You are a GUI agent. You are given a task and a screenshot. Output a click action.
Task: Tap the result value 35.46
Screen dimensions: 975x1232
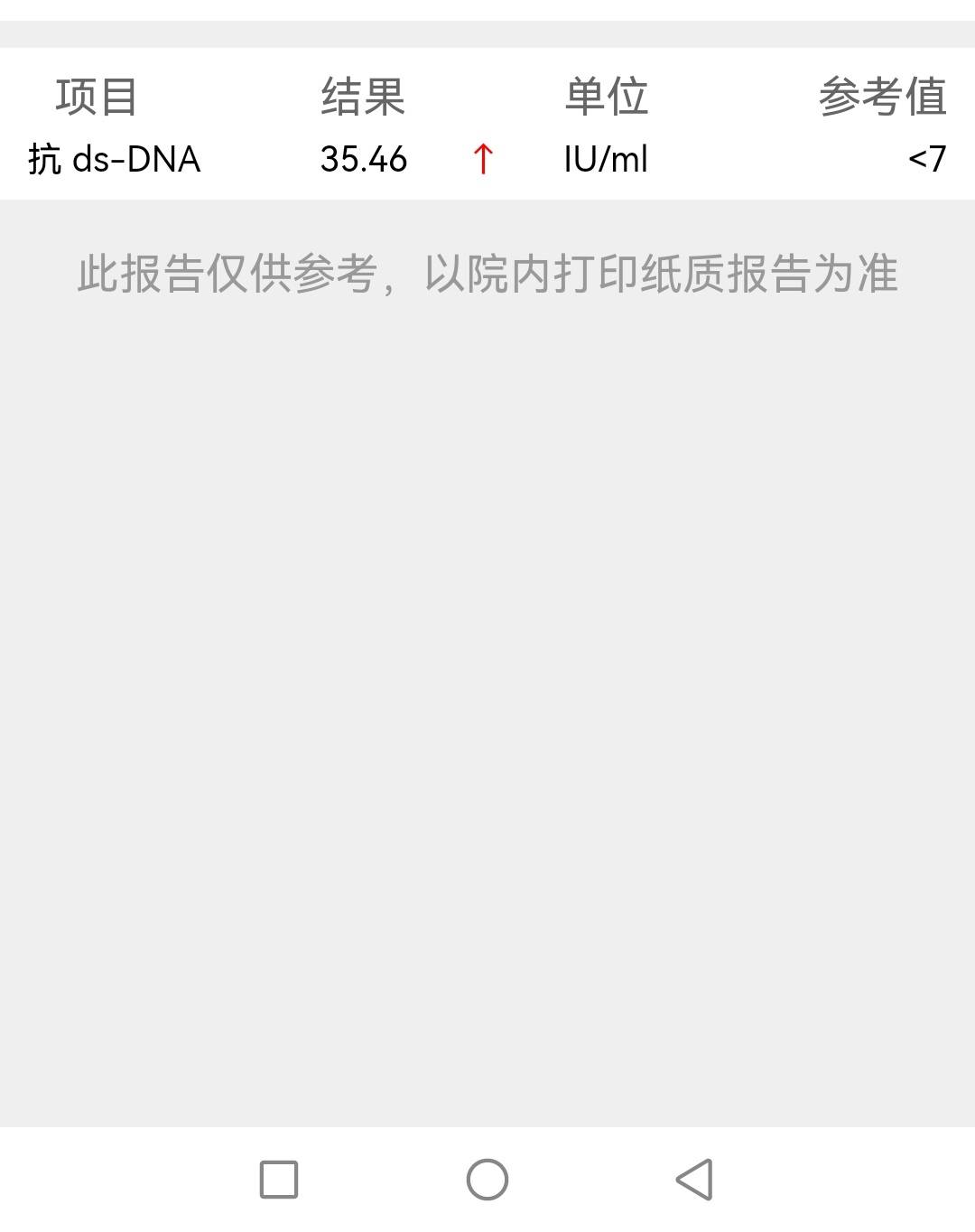364,160
